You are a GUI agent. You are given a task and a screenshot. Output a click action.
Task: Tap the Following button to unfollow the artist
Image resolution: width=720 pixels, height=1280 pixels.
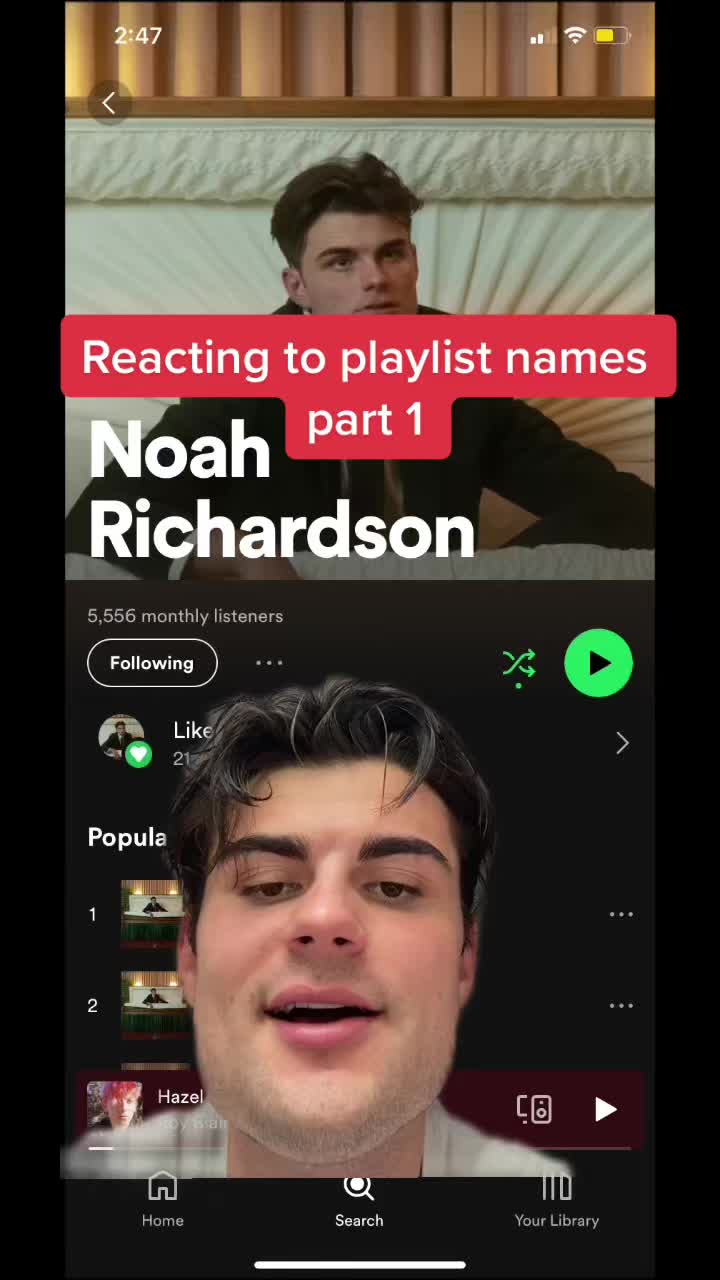coord(152,663)
